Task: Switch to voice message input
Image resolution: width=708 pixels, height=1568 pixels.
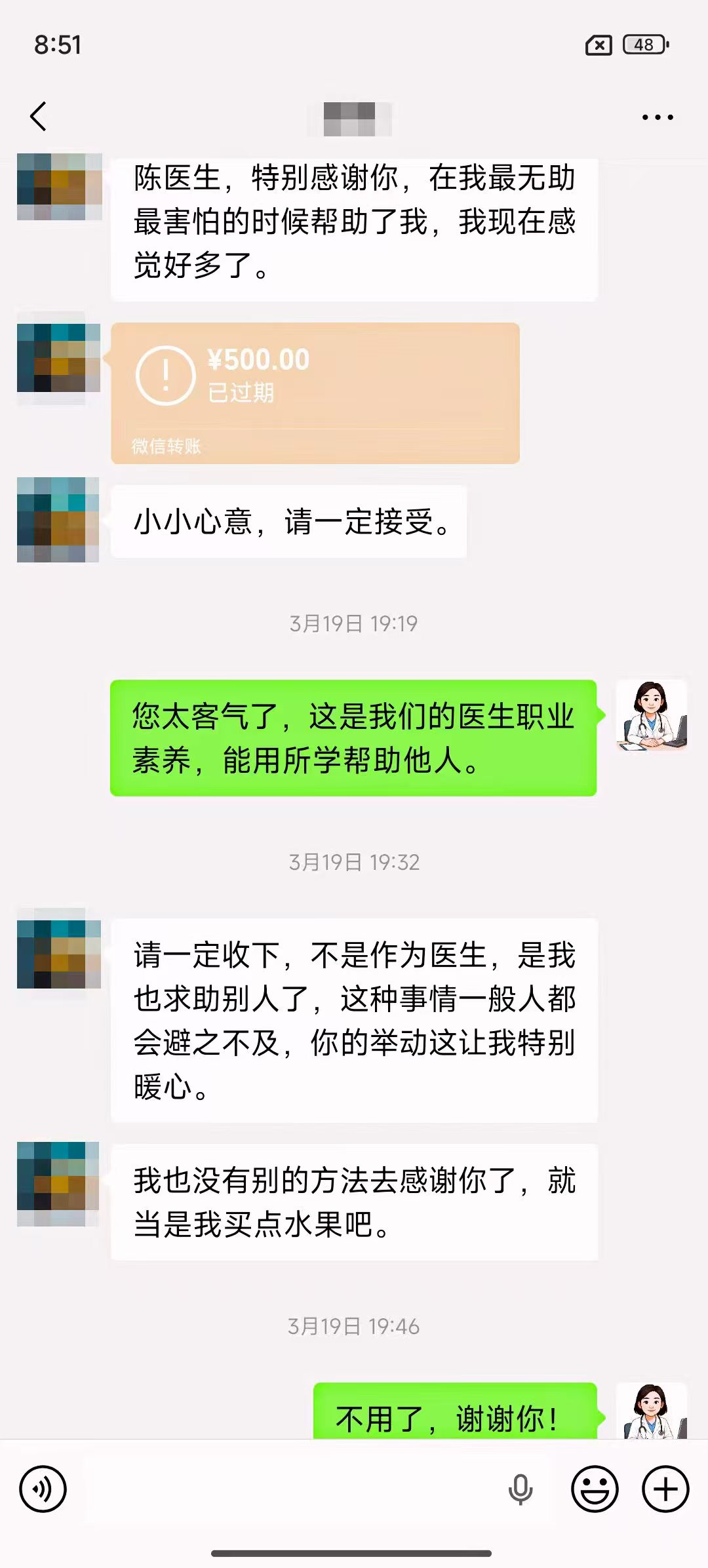Action: tap(43, 1489)
